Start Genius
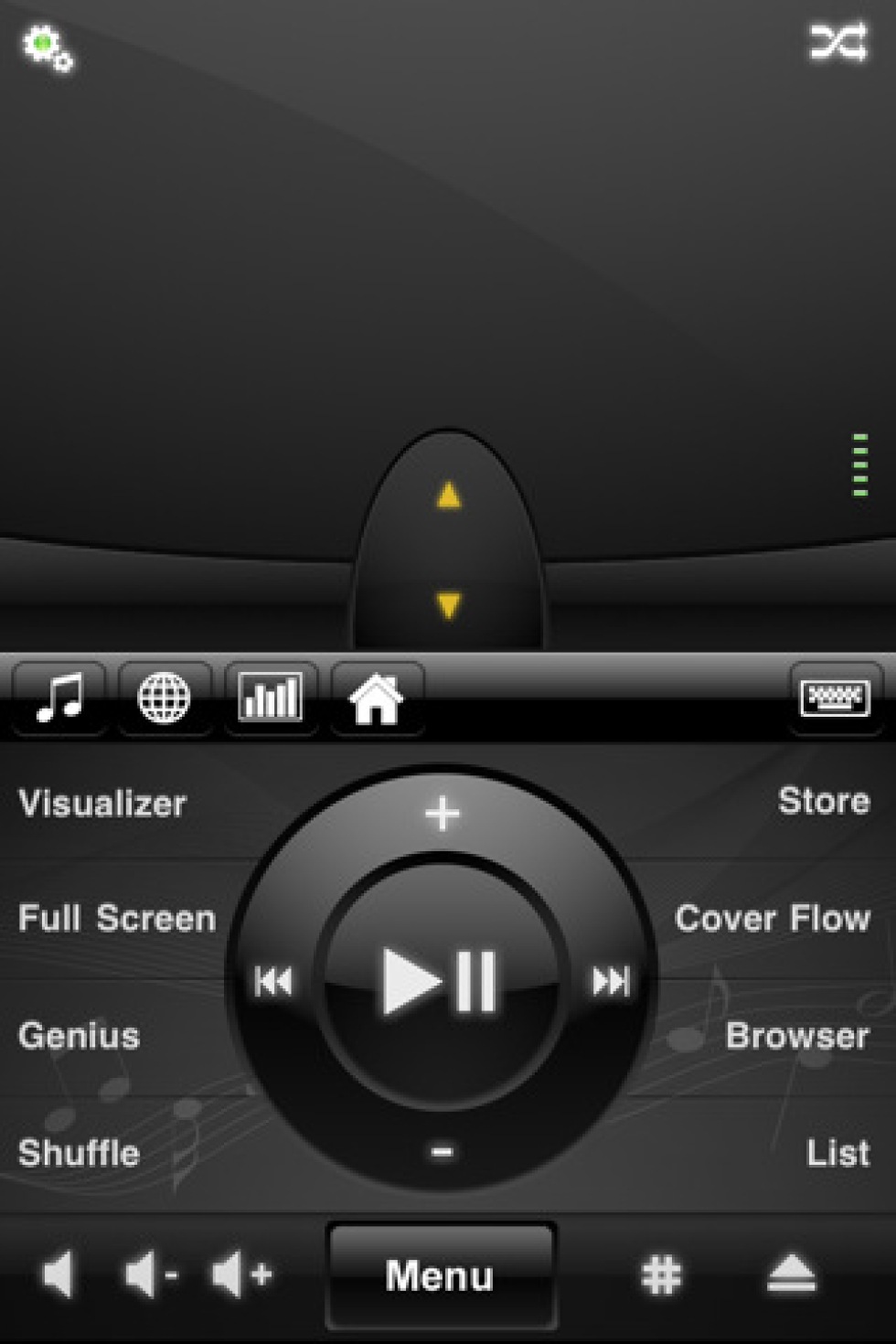896x1344 pixels. pos(79,1035)
